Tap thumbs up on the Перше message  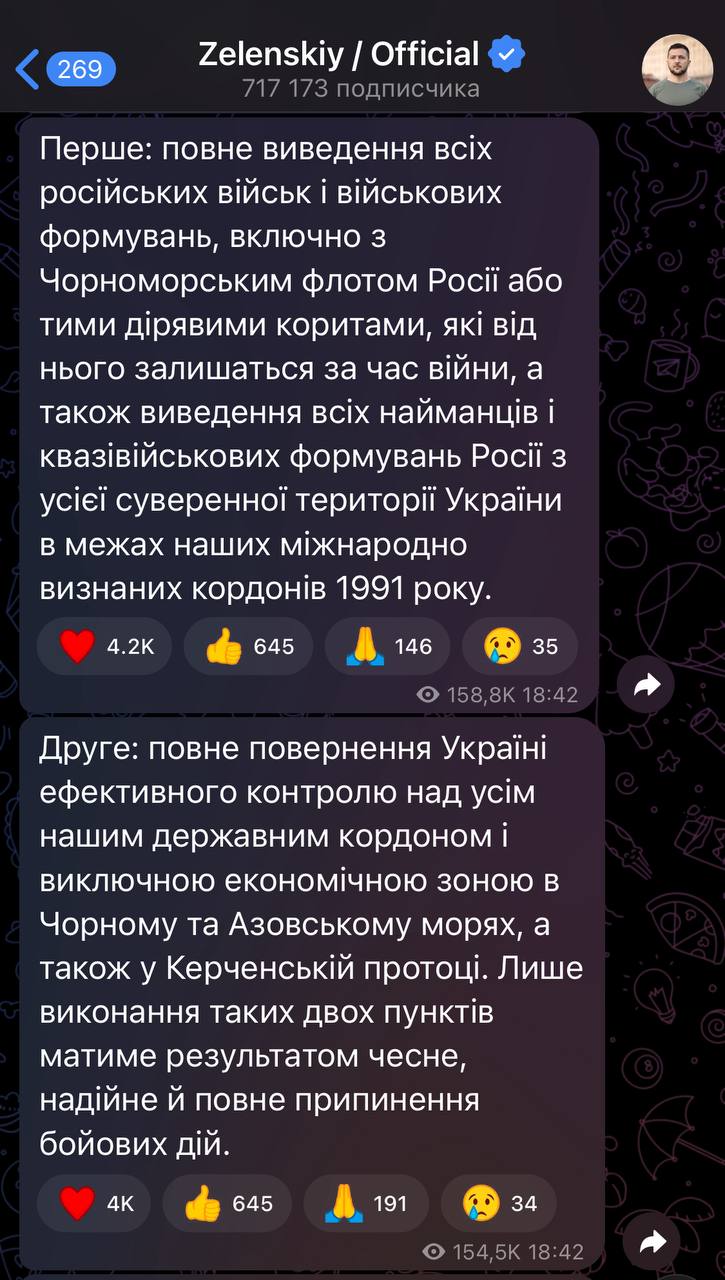pyautogui.click(x=249, y=646)
